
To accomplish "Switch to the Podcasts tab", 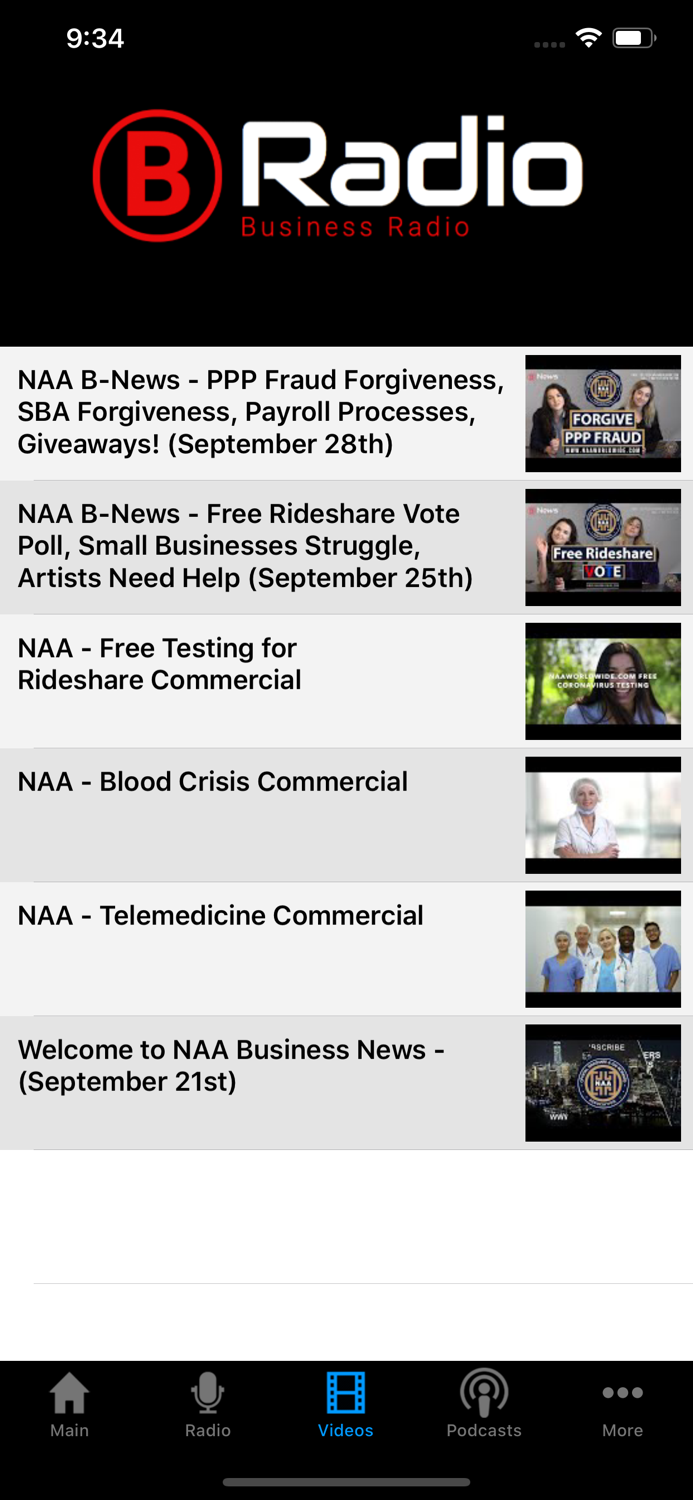I will 484,1405.
